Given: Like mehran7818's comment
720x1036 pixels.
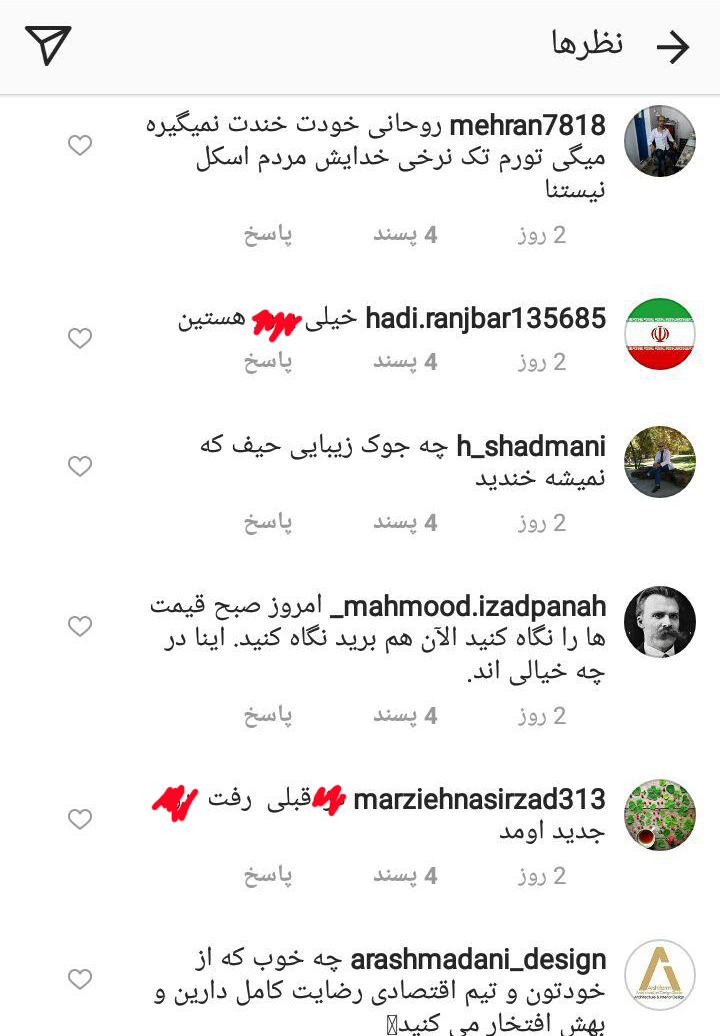Looking at the screenshot, I should point(80,146).
